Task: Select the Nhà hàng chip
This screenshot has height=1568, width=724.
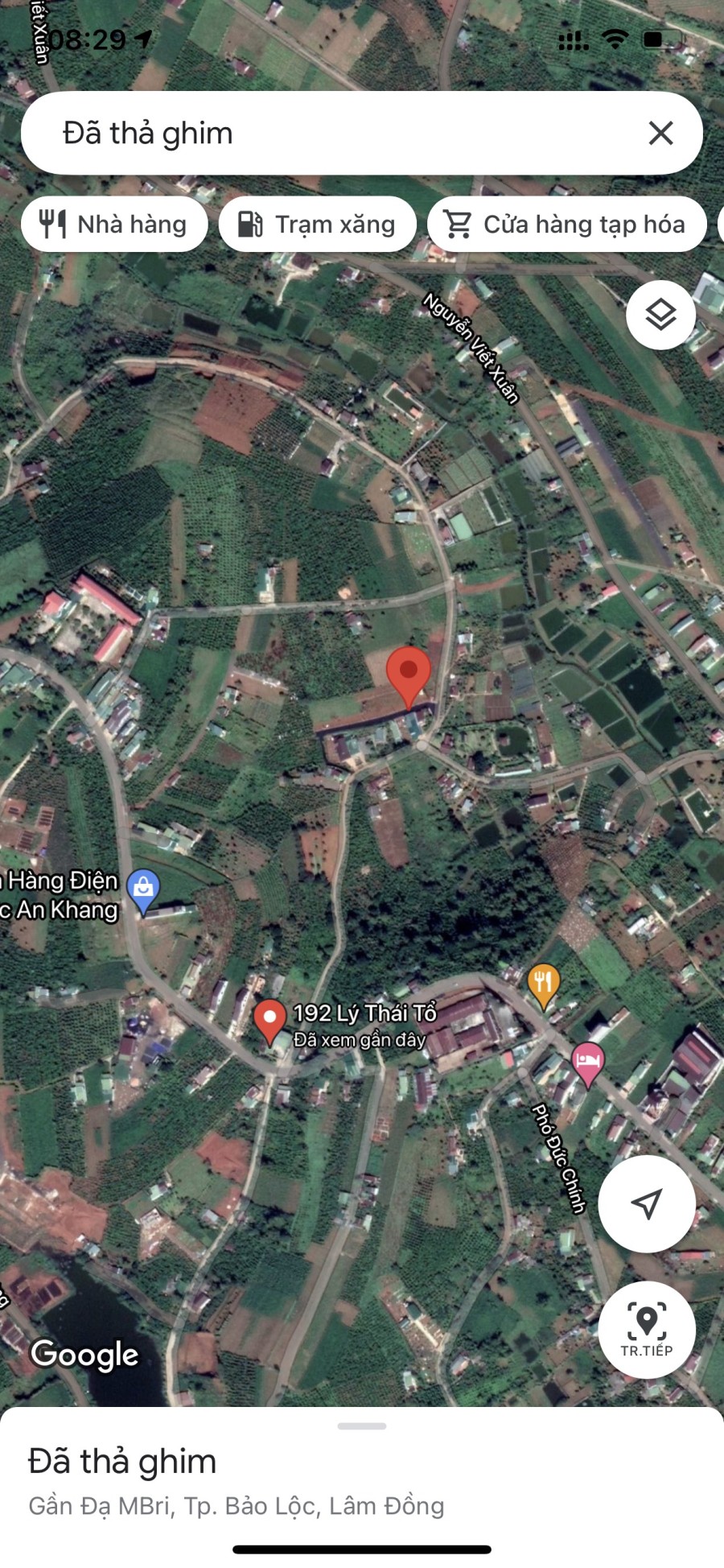Action: (114, 225)
